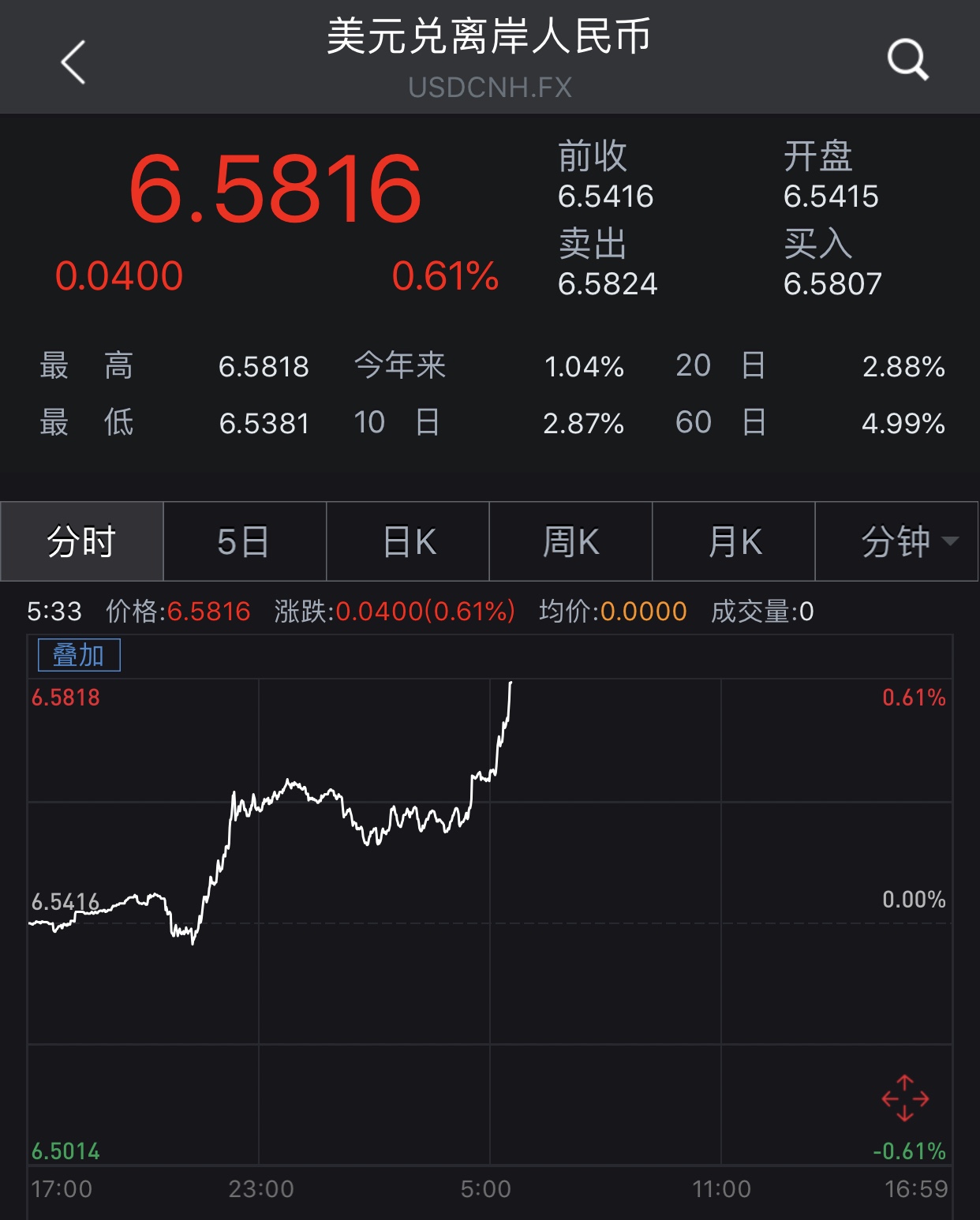Select the 周K weekly tab

pyautogui.click(x=570, y=542)
